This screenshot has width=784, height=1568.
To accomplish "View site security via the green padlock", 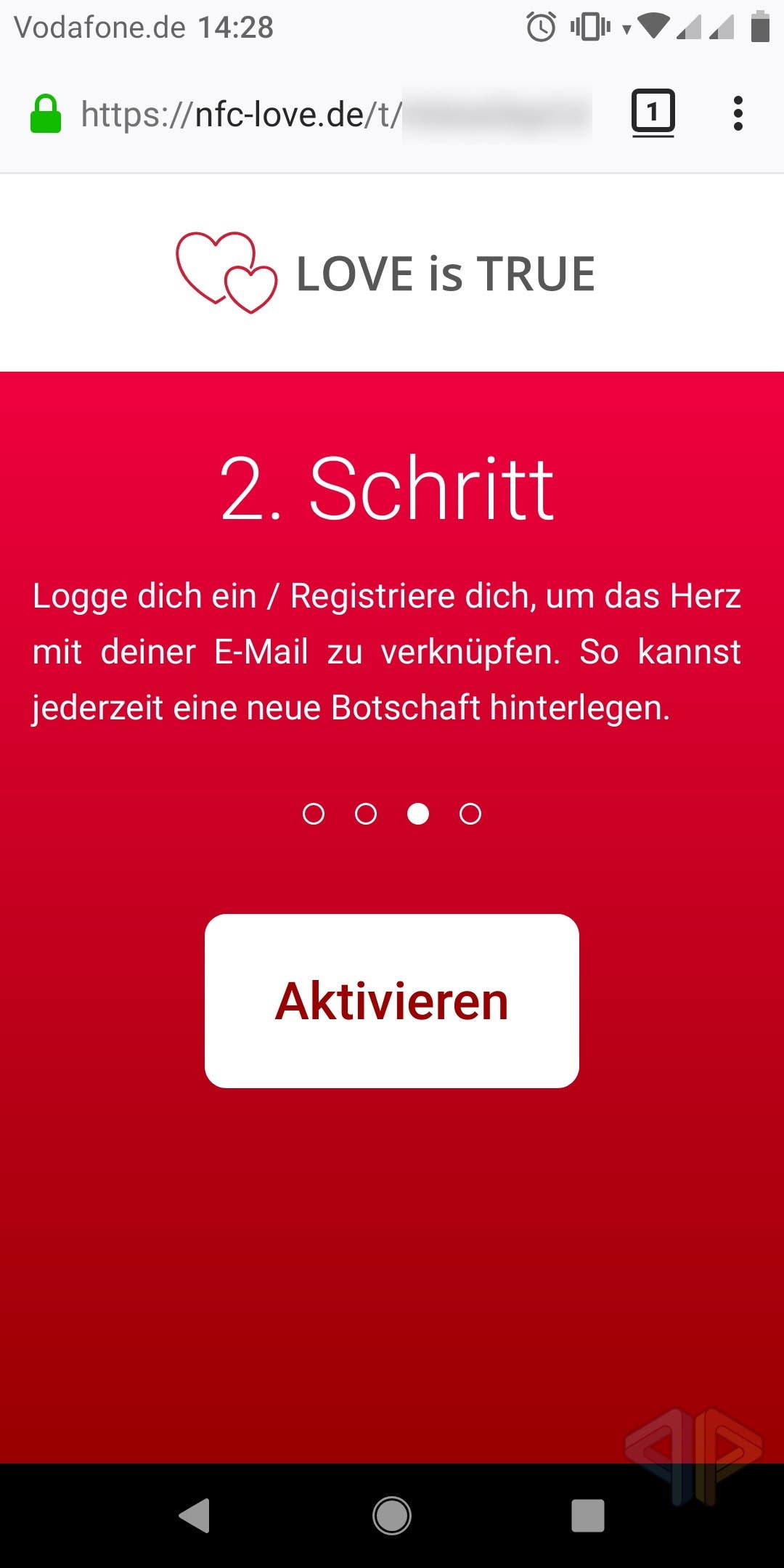I will (46, 114).
